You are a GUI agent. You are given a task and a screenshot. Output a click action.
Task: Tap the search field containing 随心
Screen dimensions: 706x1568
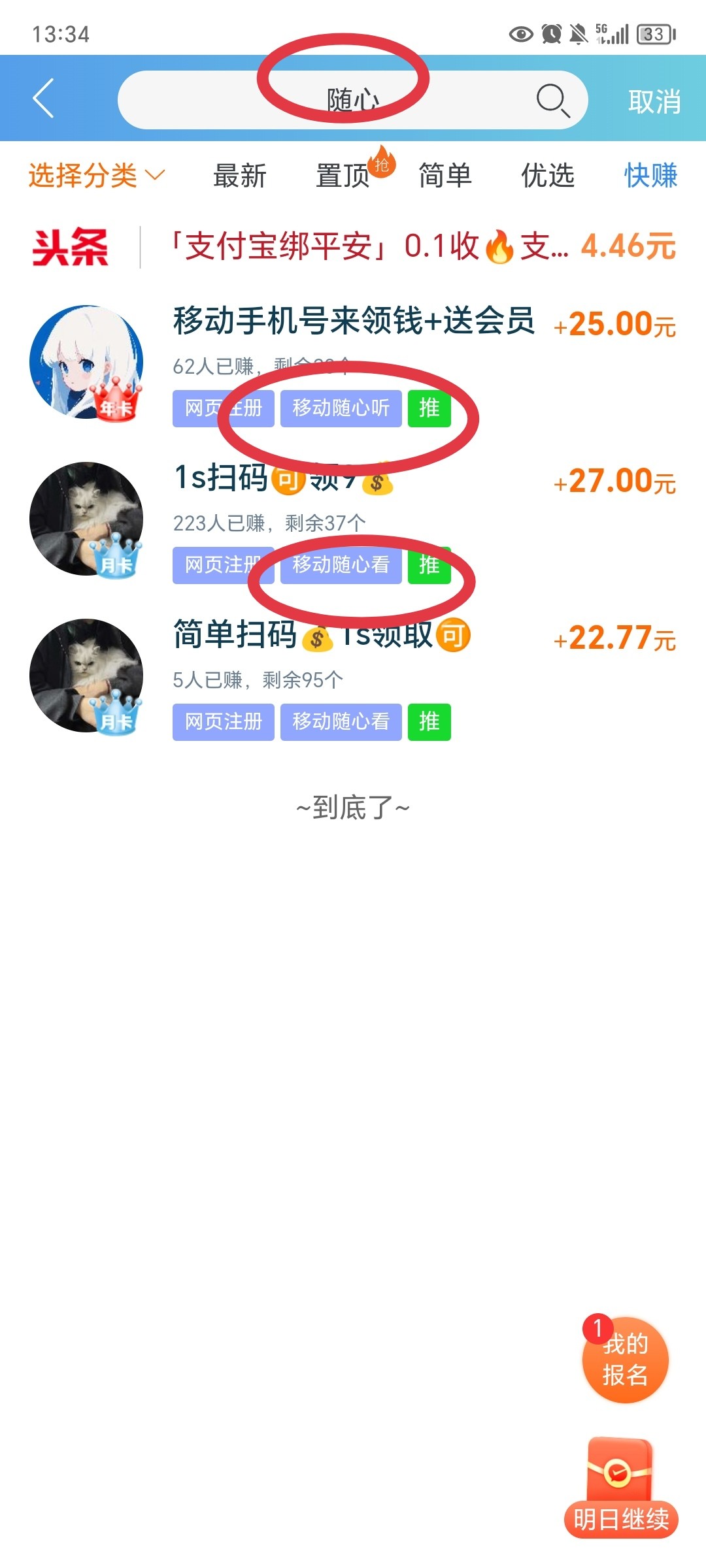(327, 100)
